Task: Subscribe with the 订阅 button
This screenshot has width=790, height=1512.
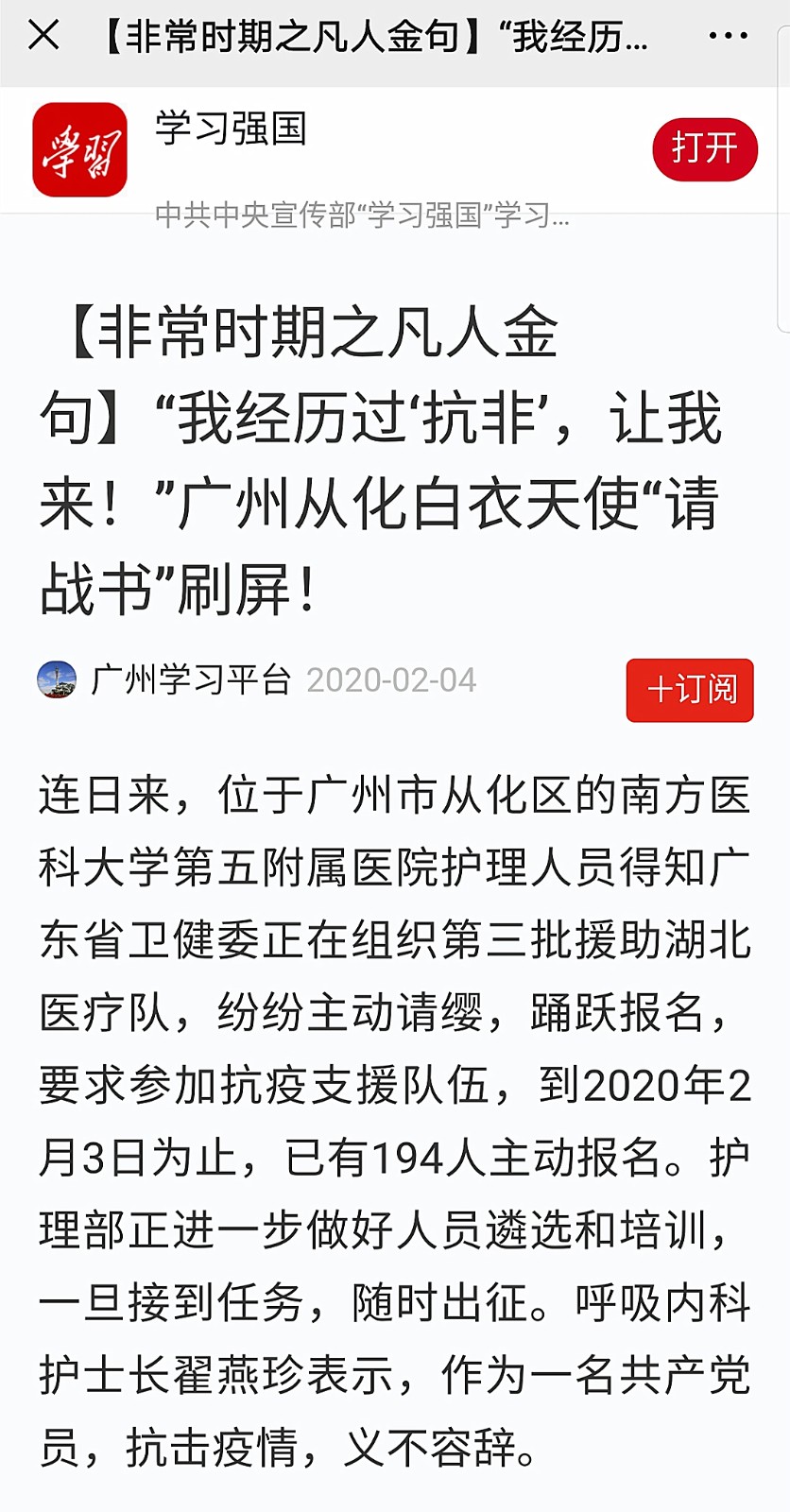Action: tap(690, 689)
